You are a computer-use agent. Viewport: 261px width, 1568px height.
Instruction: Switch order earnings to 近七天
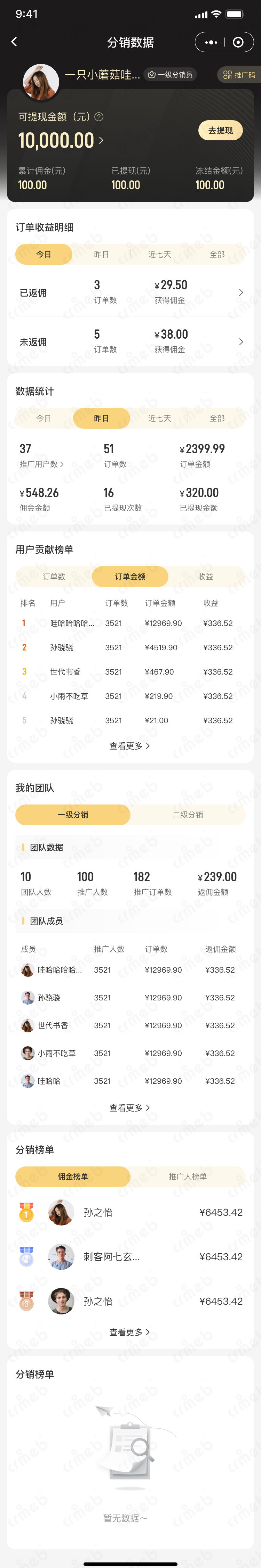(x=159, y=254)
